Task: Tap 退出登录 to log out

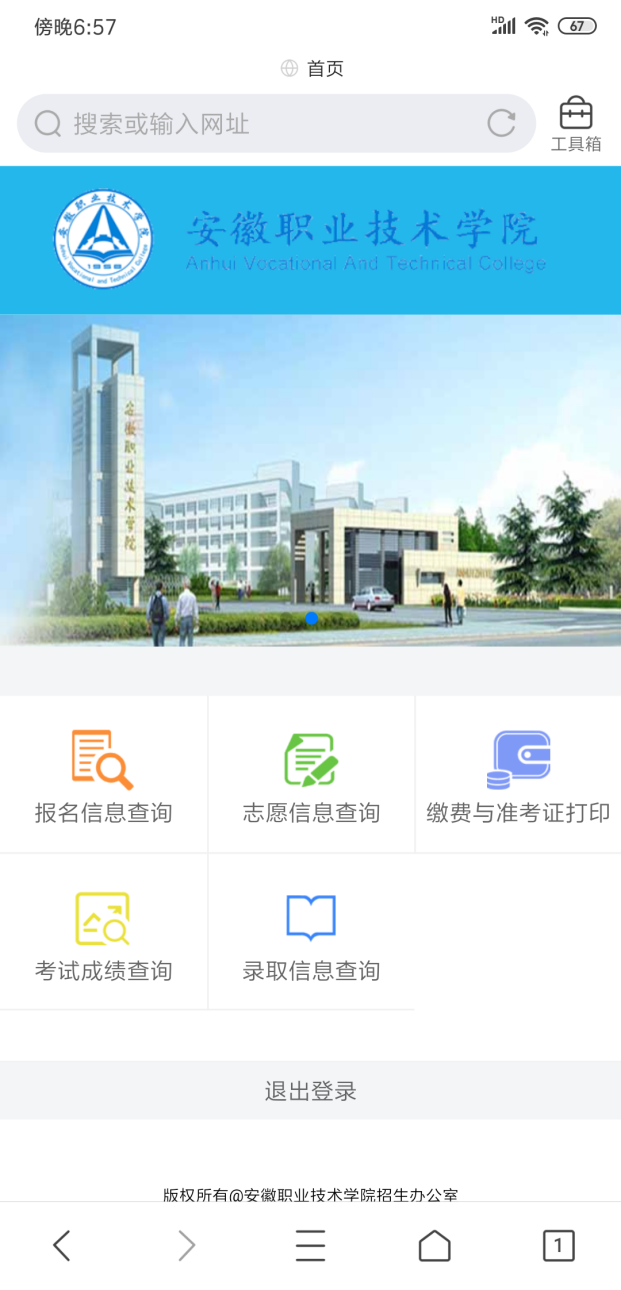Action: coord(310,1091)
